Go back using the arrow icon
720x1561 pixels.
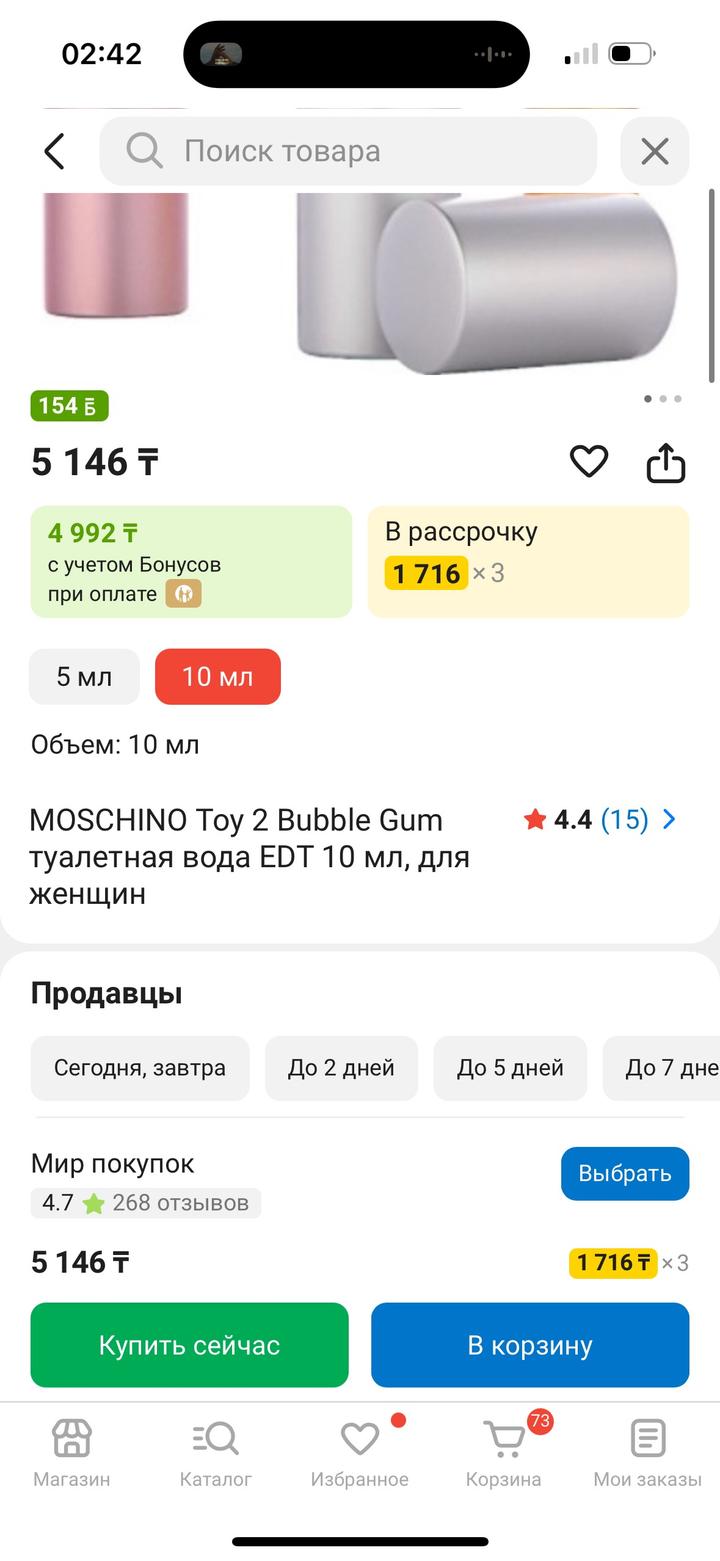point(55,152)
